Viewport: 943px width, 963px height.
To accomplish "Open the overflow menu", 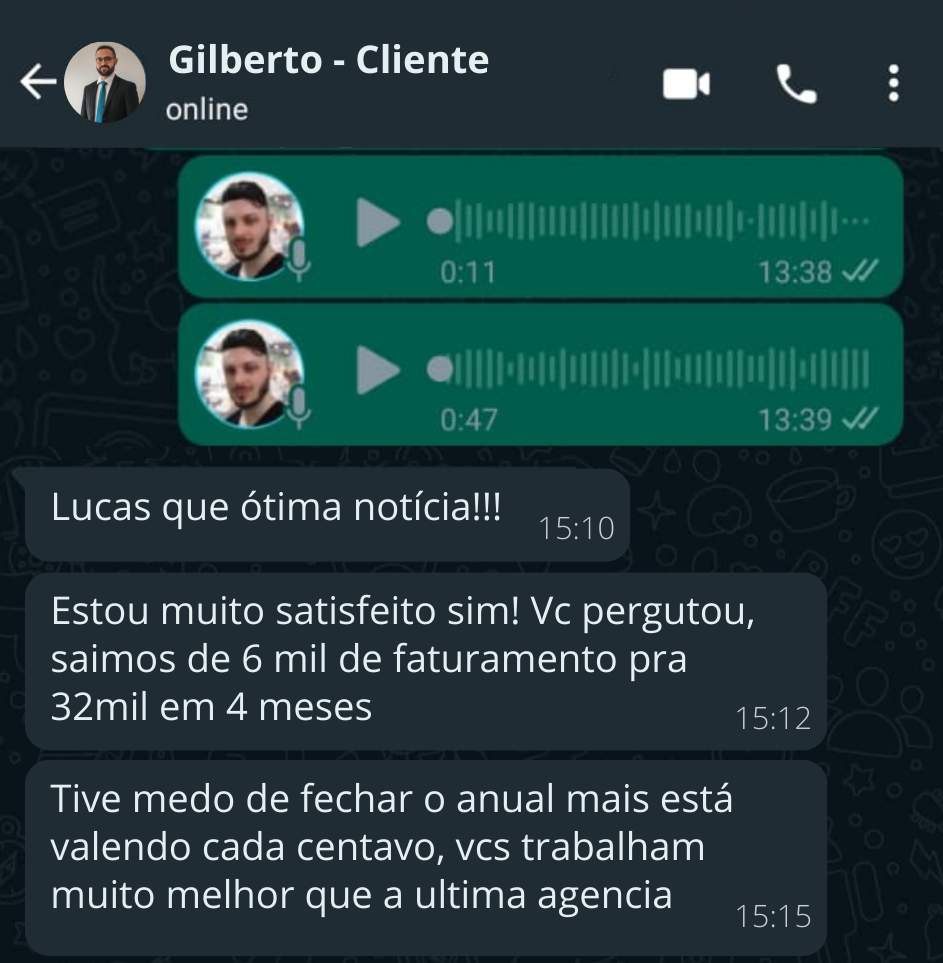I will [x=893, y=84].
